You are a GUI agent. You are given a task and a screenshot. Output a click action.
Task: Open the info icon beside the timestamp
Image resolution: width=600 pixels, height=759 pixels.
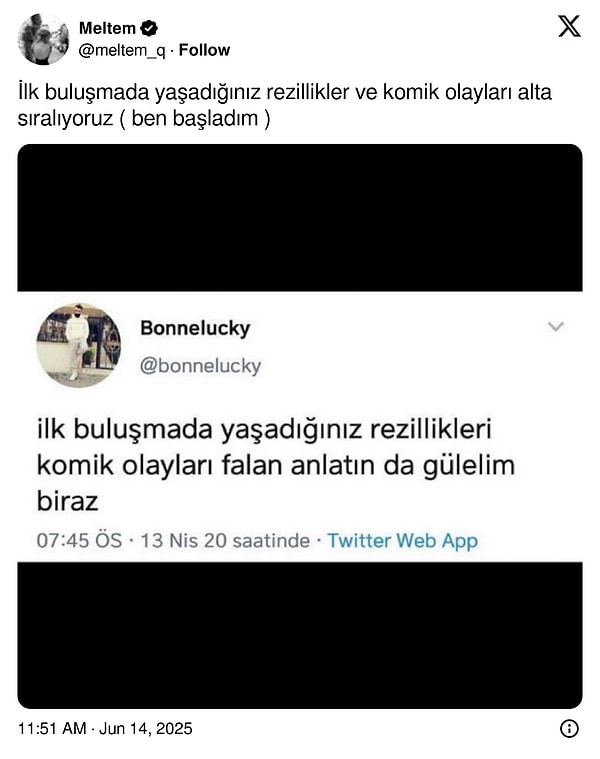pyautogui.click(x=569, y=729)
